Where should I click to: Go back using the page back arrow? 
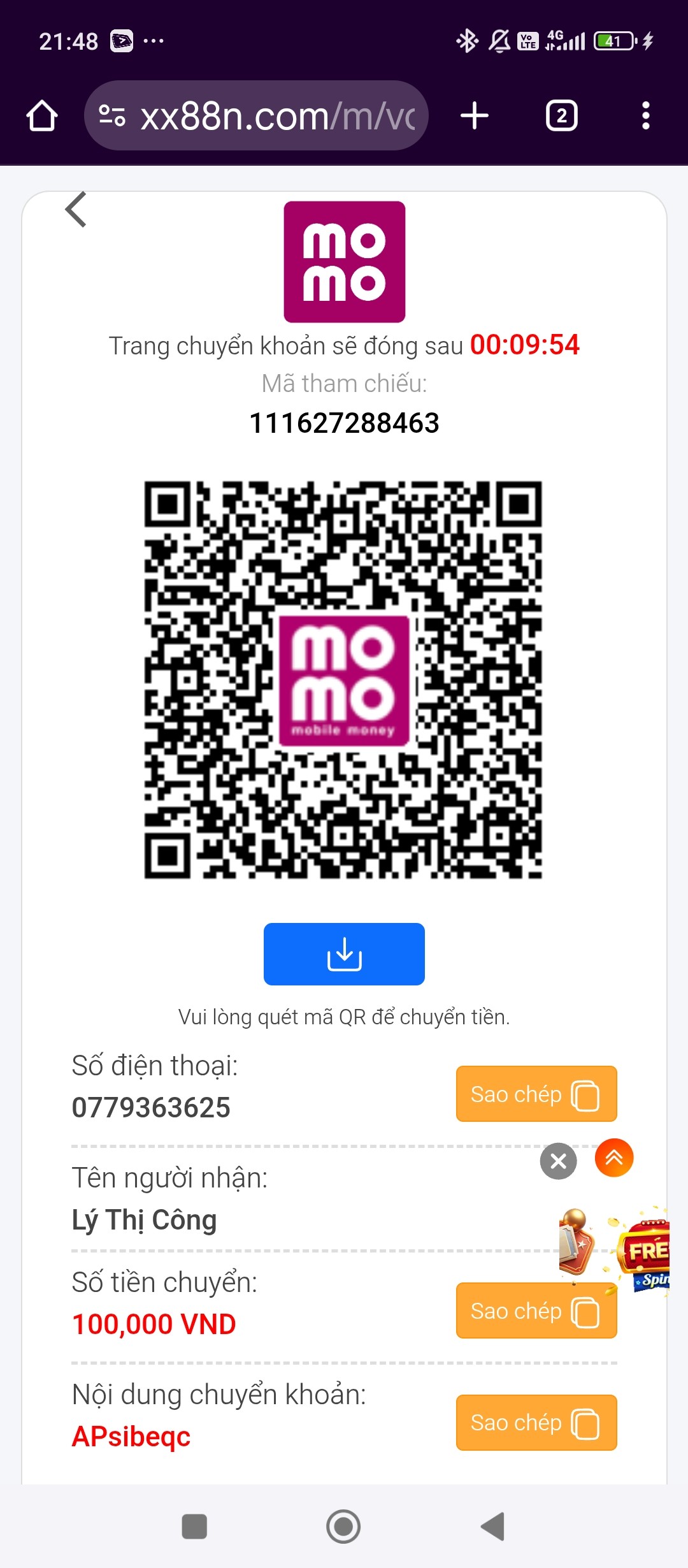[x=76, y=210]
